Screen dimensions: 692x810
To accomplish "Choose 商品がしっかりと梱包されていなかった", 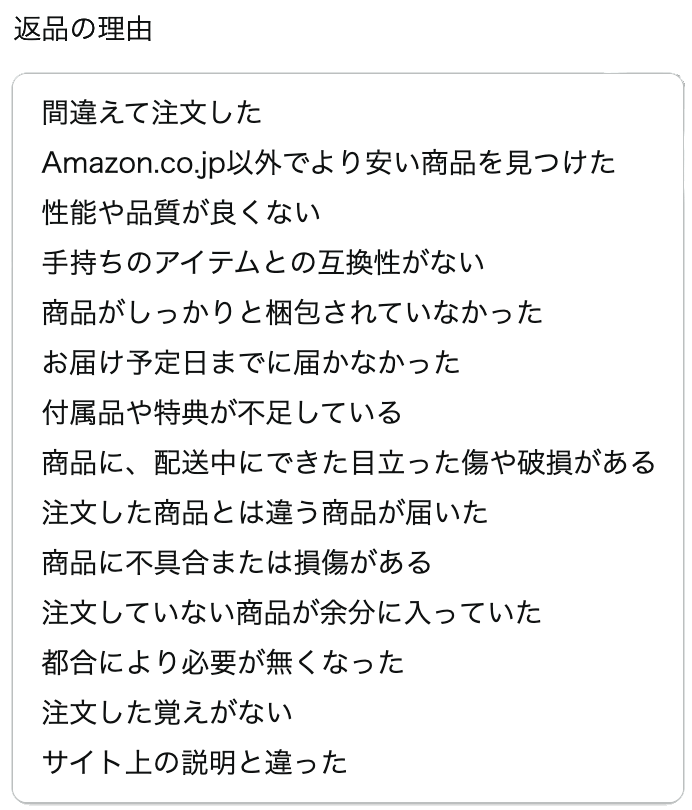I will (292, 312).
